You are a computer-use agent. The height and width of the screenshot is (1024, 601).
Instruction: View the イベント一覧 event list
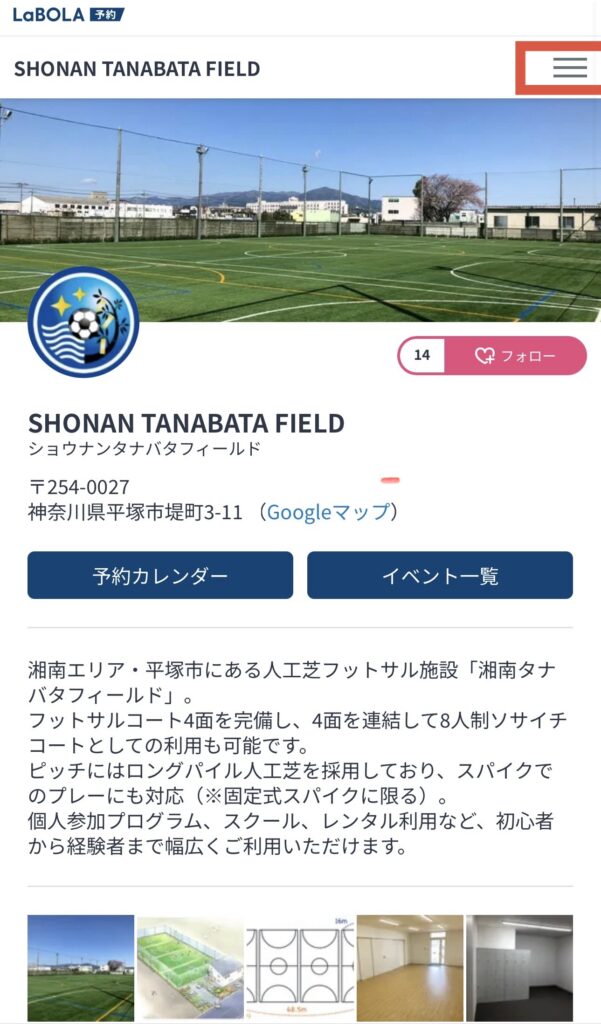[440, 576]
